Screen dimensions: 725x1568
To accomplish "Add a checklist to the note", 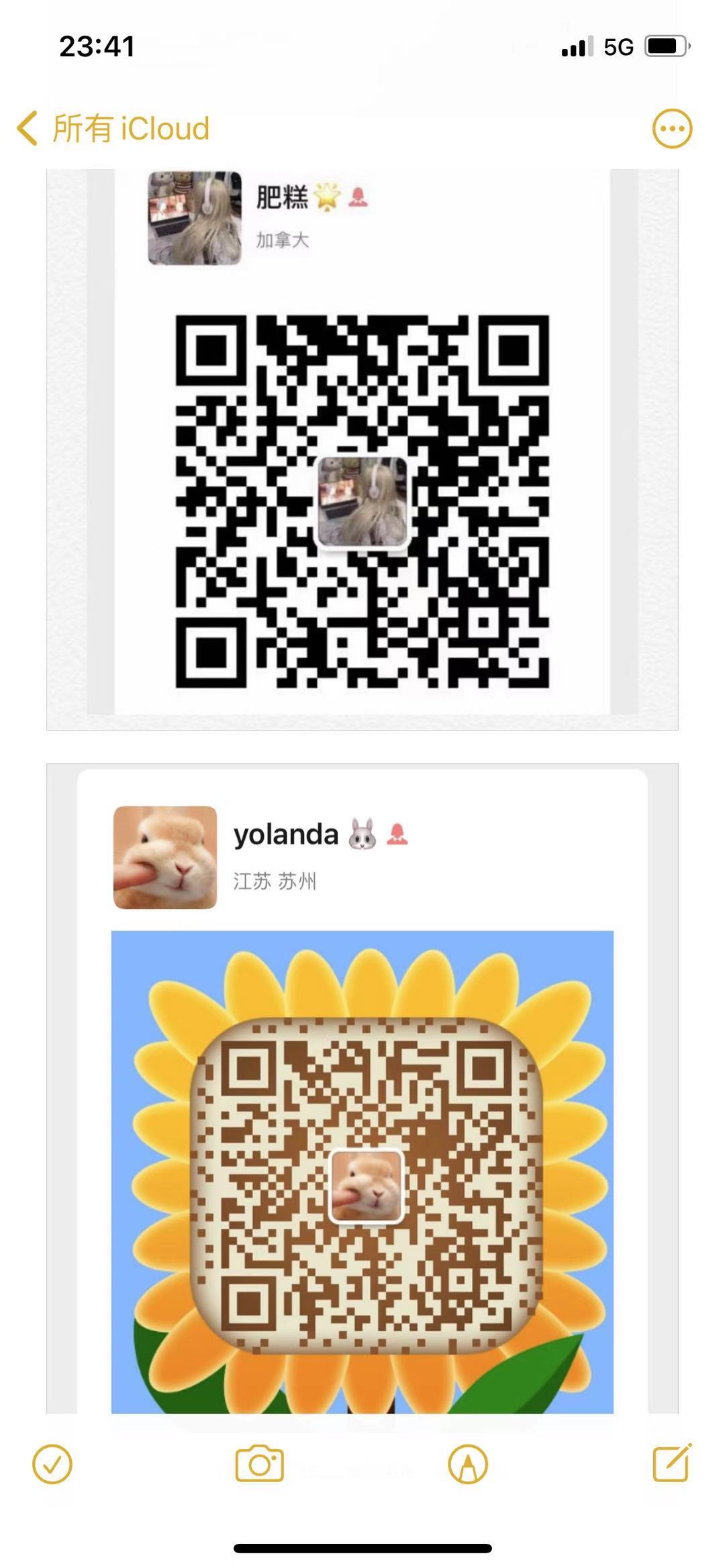I will click(x=52, y=1463).
